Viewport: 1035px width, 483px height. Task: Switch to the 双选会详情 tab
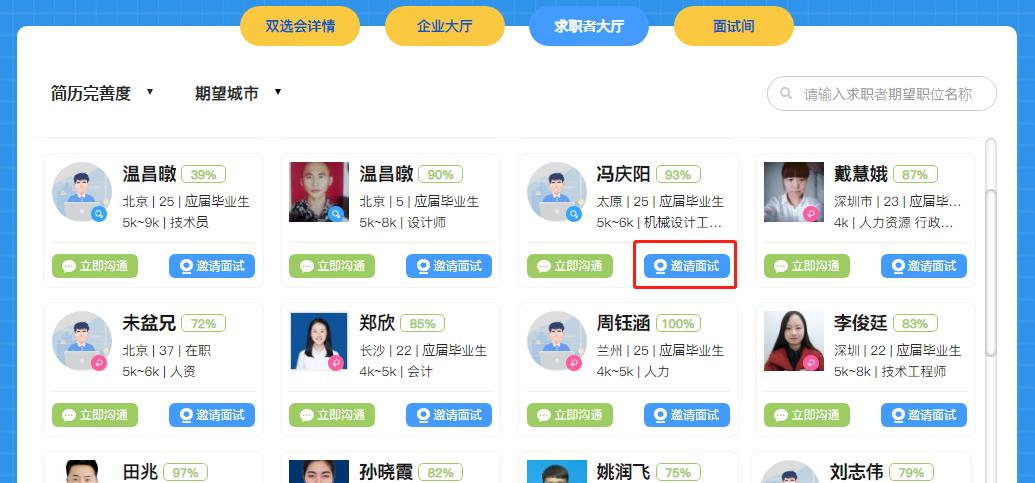pos(299,26)
